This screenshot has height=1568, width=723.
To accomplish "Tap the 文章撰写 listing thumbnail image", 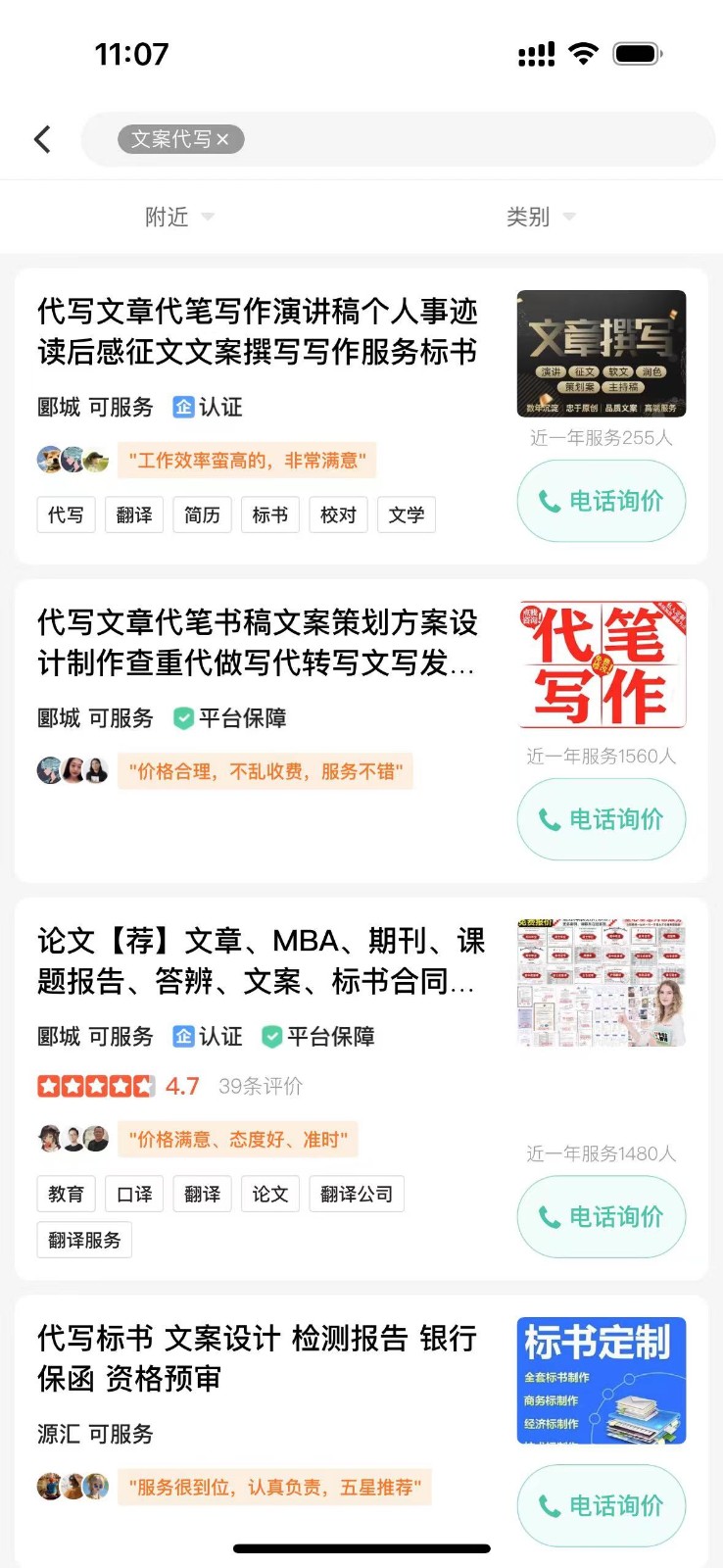I will 601,355.
